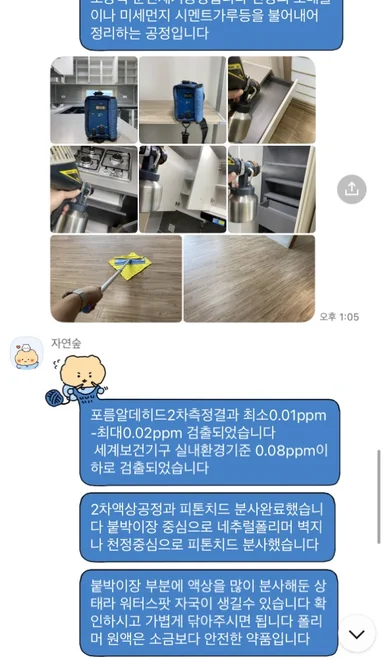384x659 pixels.
Task: Open photo of sprayer inside white cabinet
Action: pos(182,189)
